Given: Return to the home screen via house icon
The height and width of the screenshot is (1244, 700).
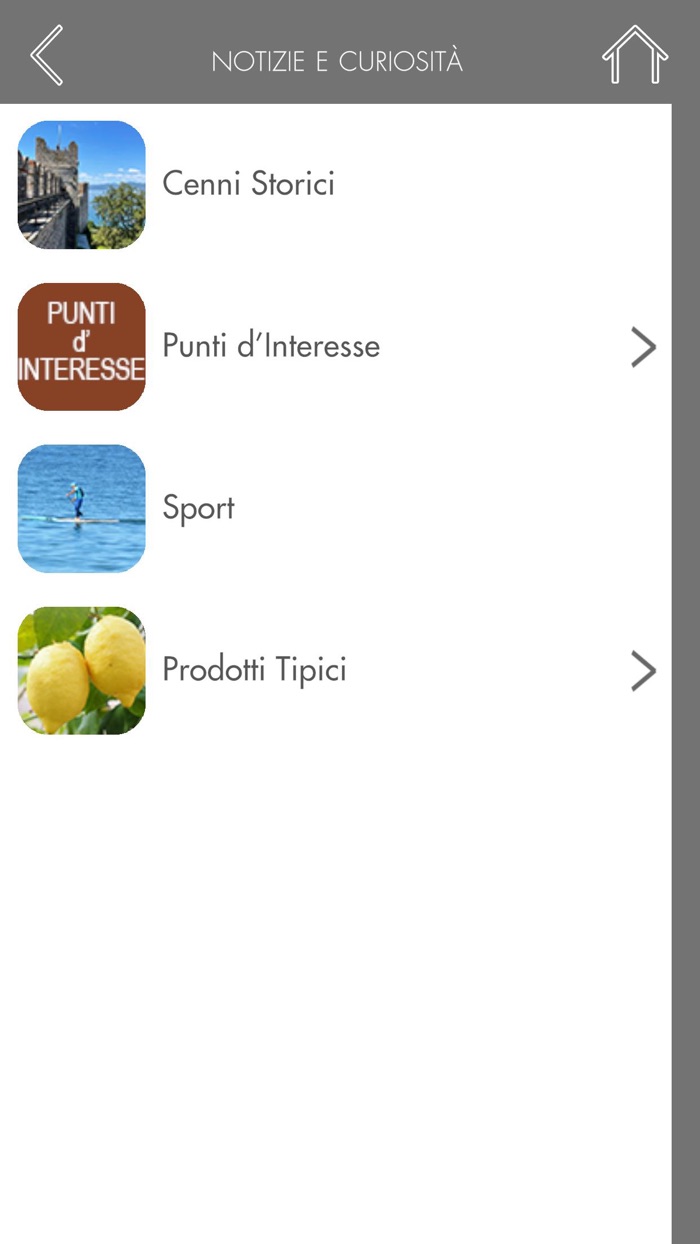Looking at the screenshot, I should coord(635,55).
